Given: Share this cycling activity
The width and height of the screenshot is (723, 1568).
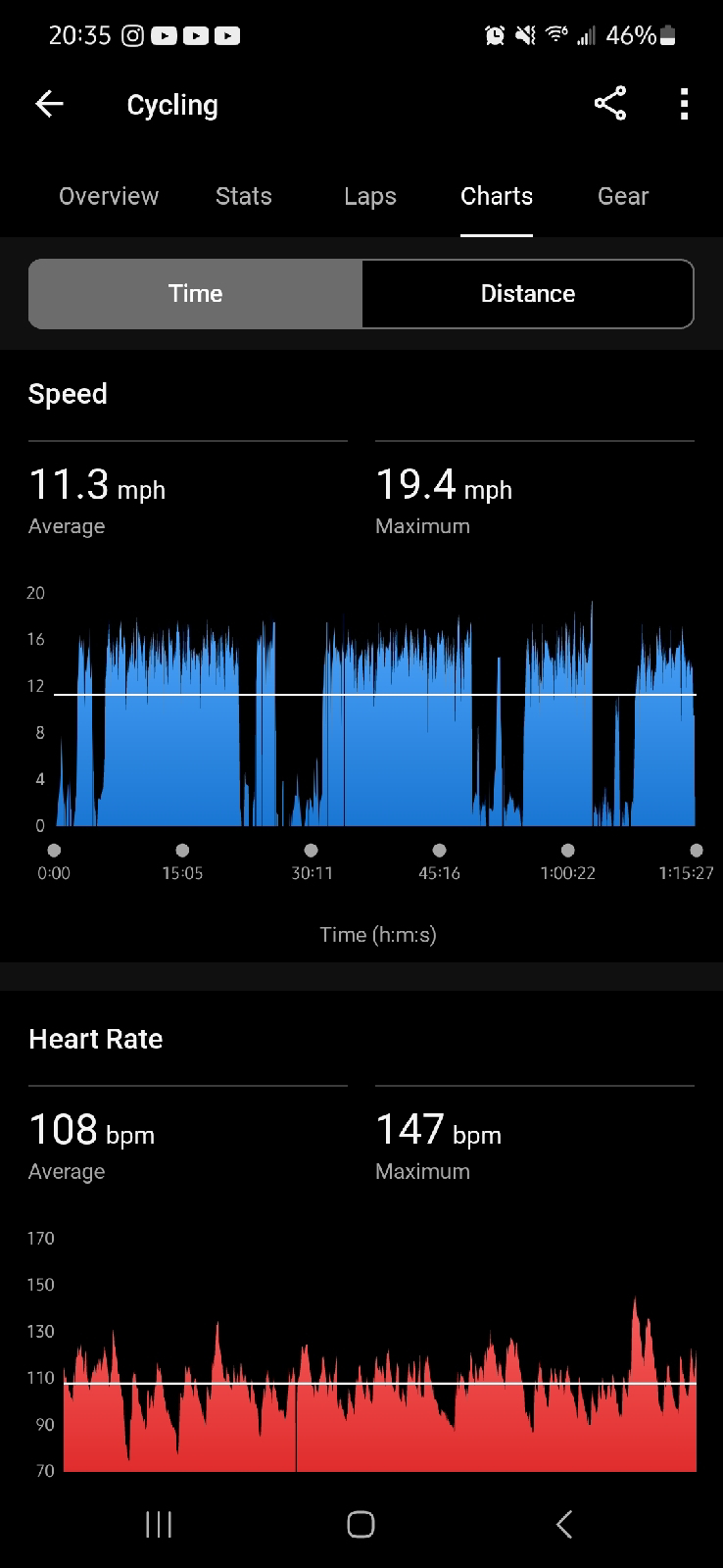Looking at the screenshot, I should point(609,104).
